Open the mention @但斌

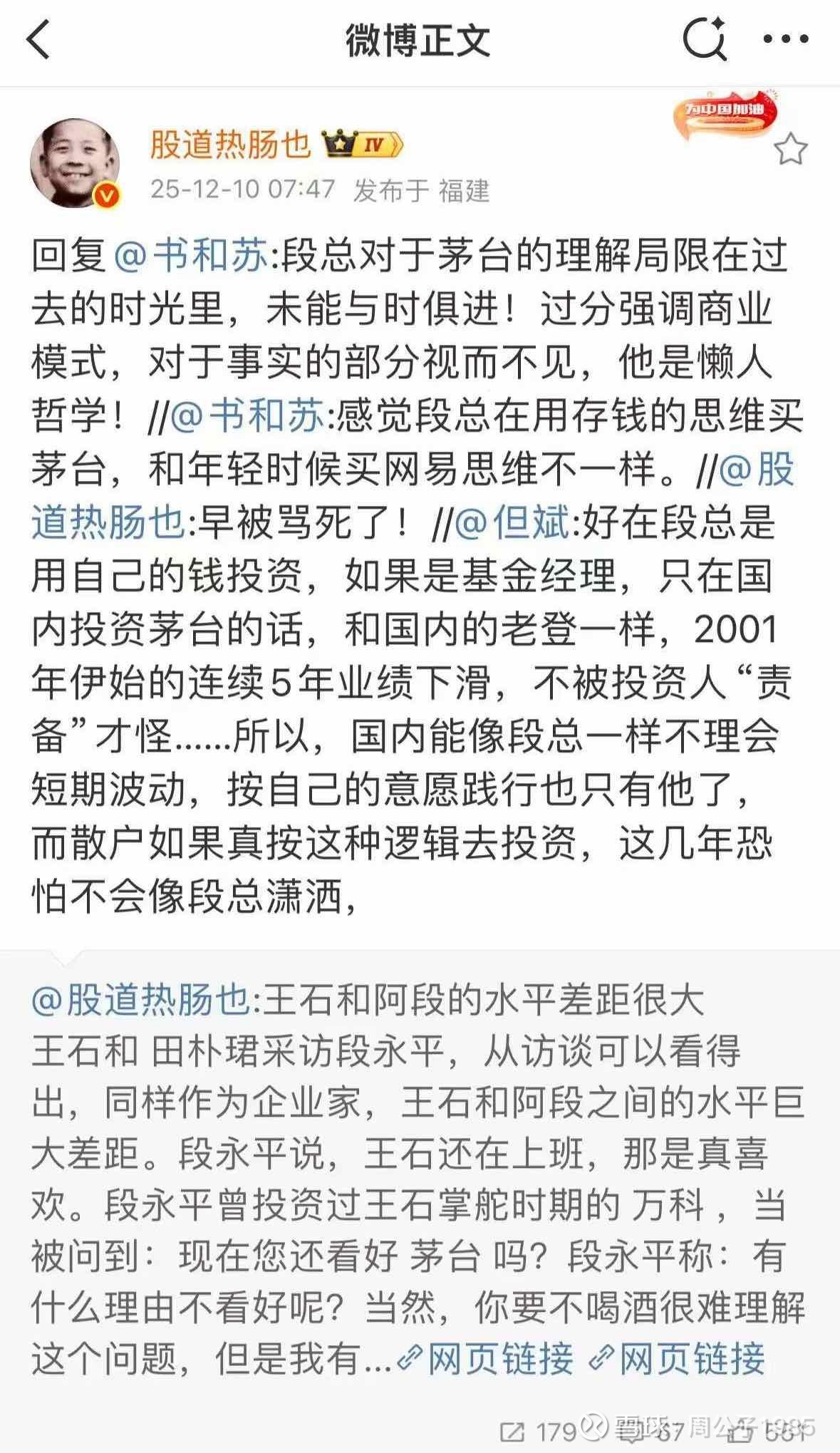[x=512, y=524]
